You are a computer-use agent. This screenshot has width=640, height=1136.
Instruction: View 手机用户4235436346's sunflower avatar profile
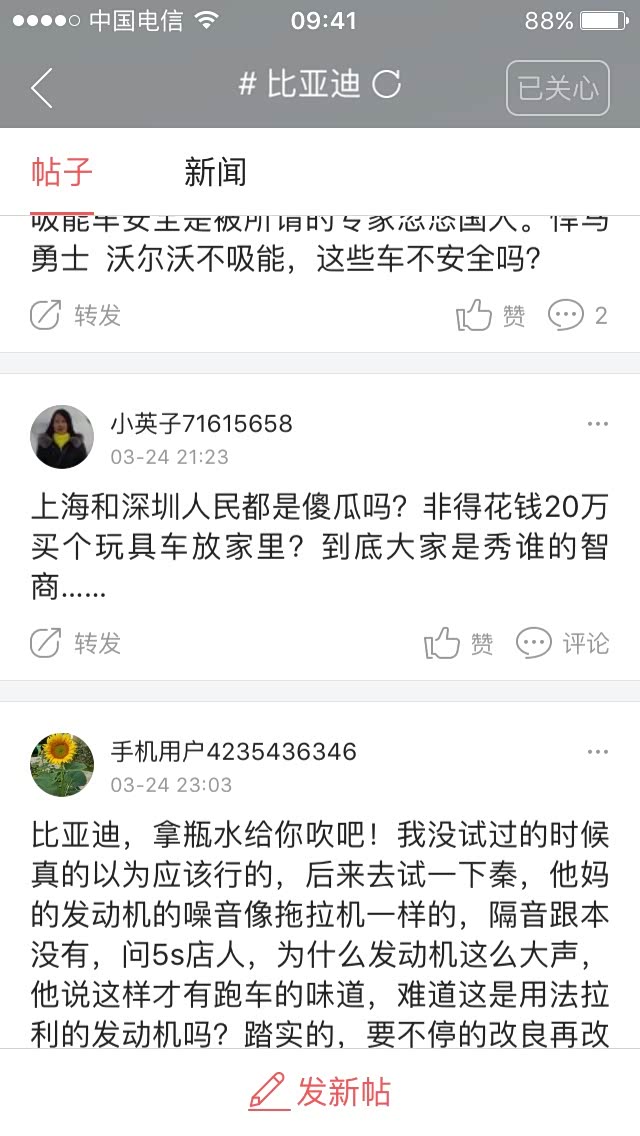click(62, 765)
